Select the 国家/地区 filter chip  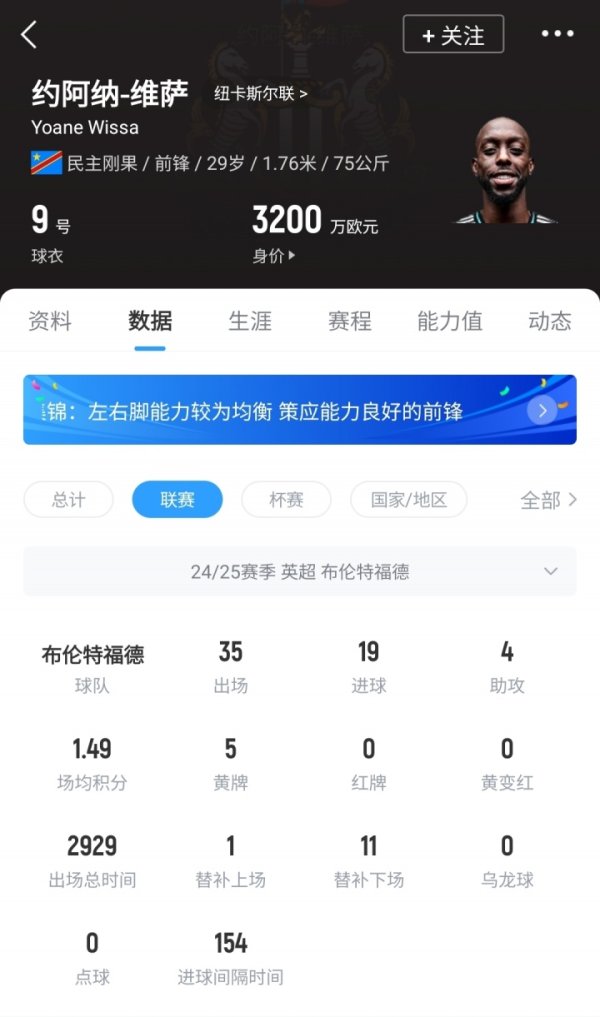(x=408, y=499)
